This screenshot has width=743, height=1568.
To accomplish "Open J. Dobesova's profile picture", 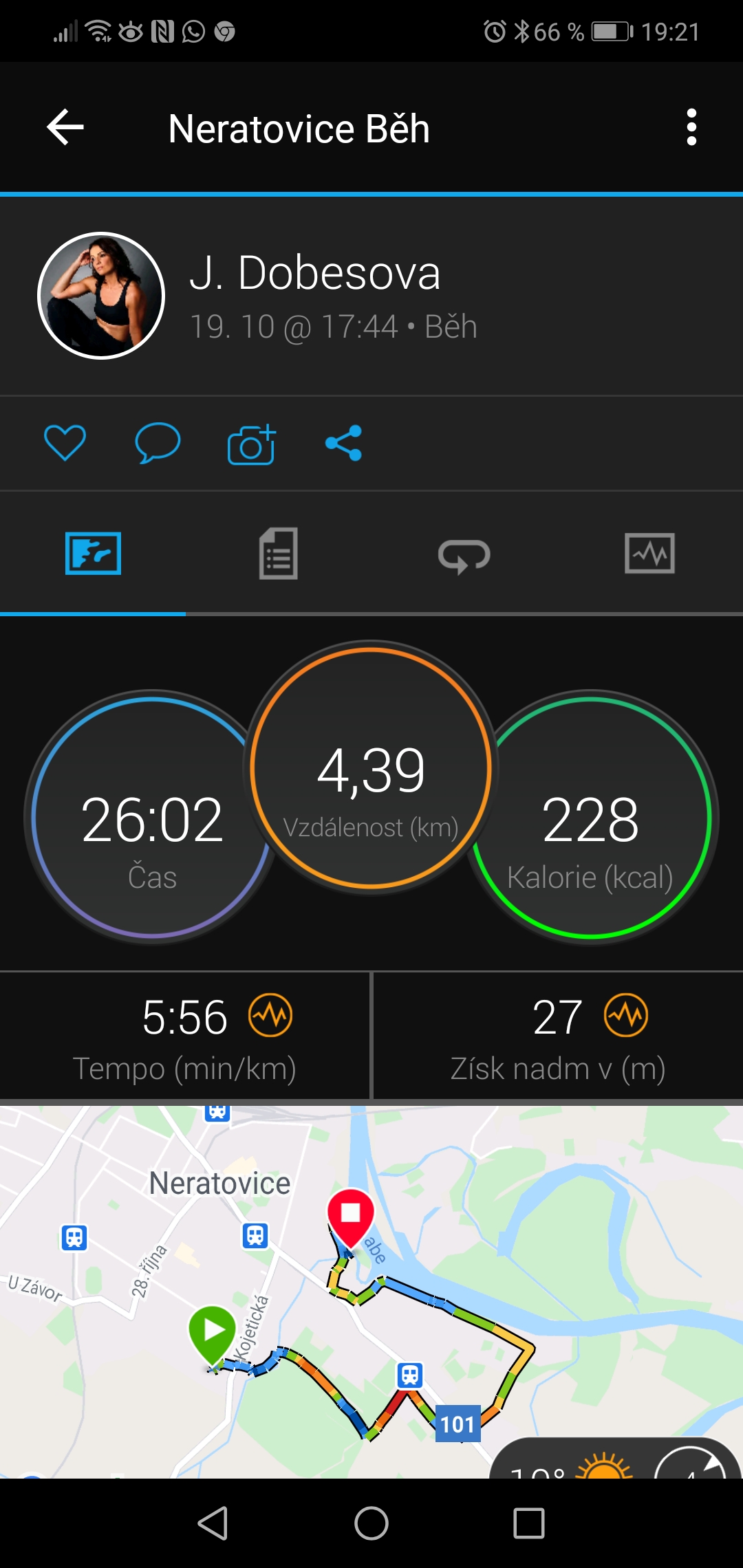I will click(101, 296).
